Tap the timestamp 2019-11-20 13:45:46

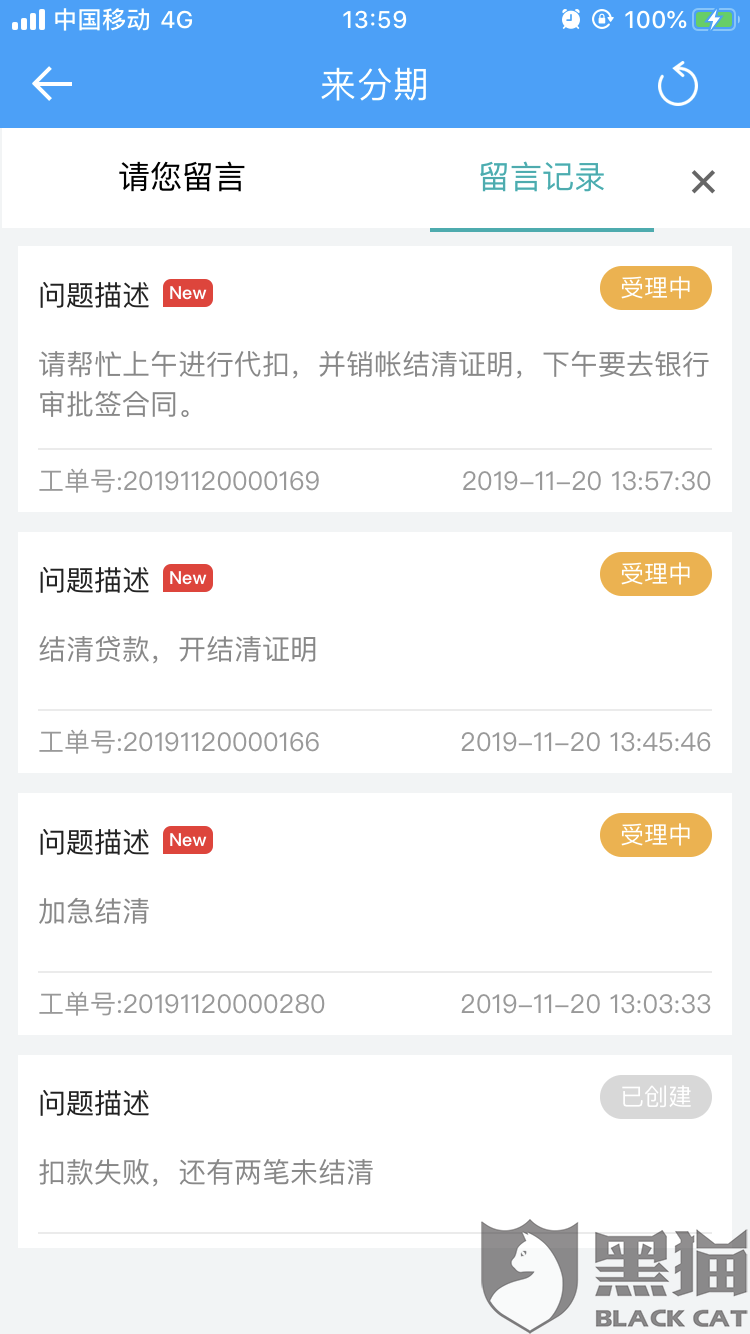585,742
